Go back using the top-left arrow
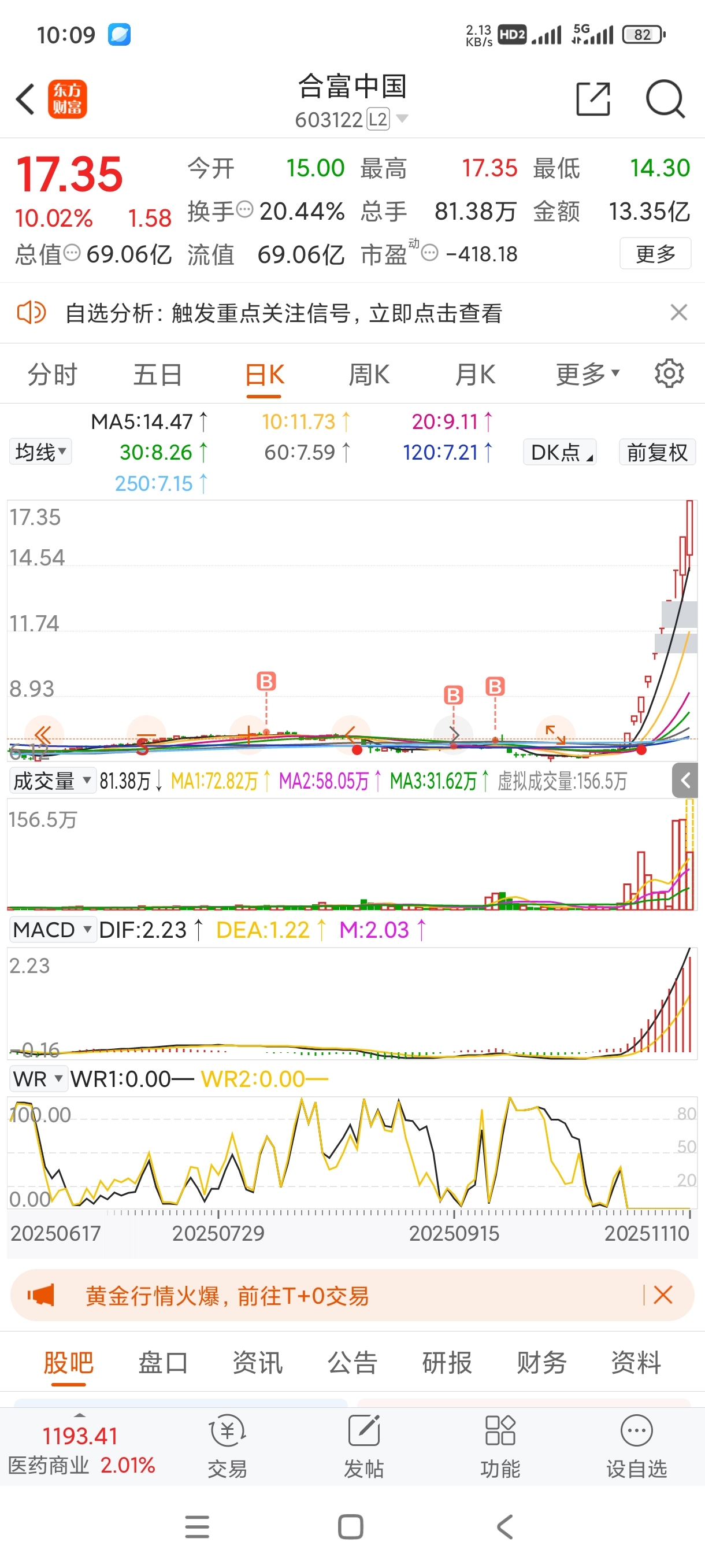 [25, 99]
